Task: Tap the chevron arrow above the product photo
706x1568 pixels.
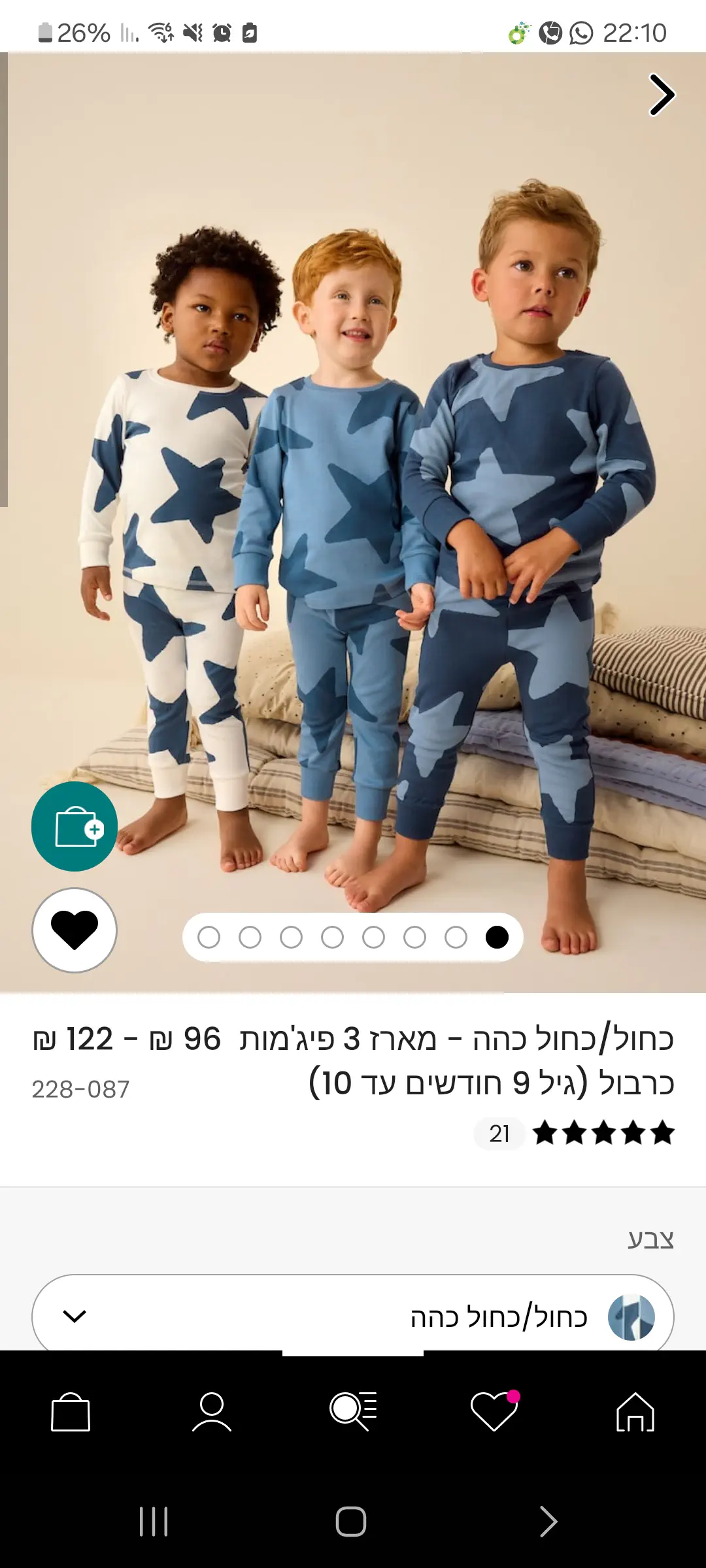Action: (x=661, y=95)
